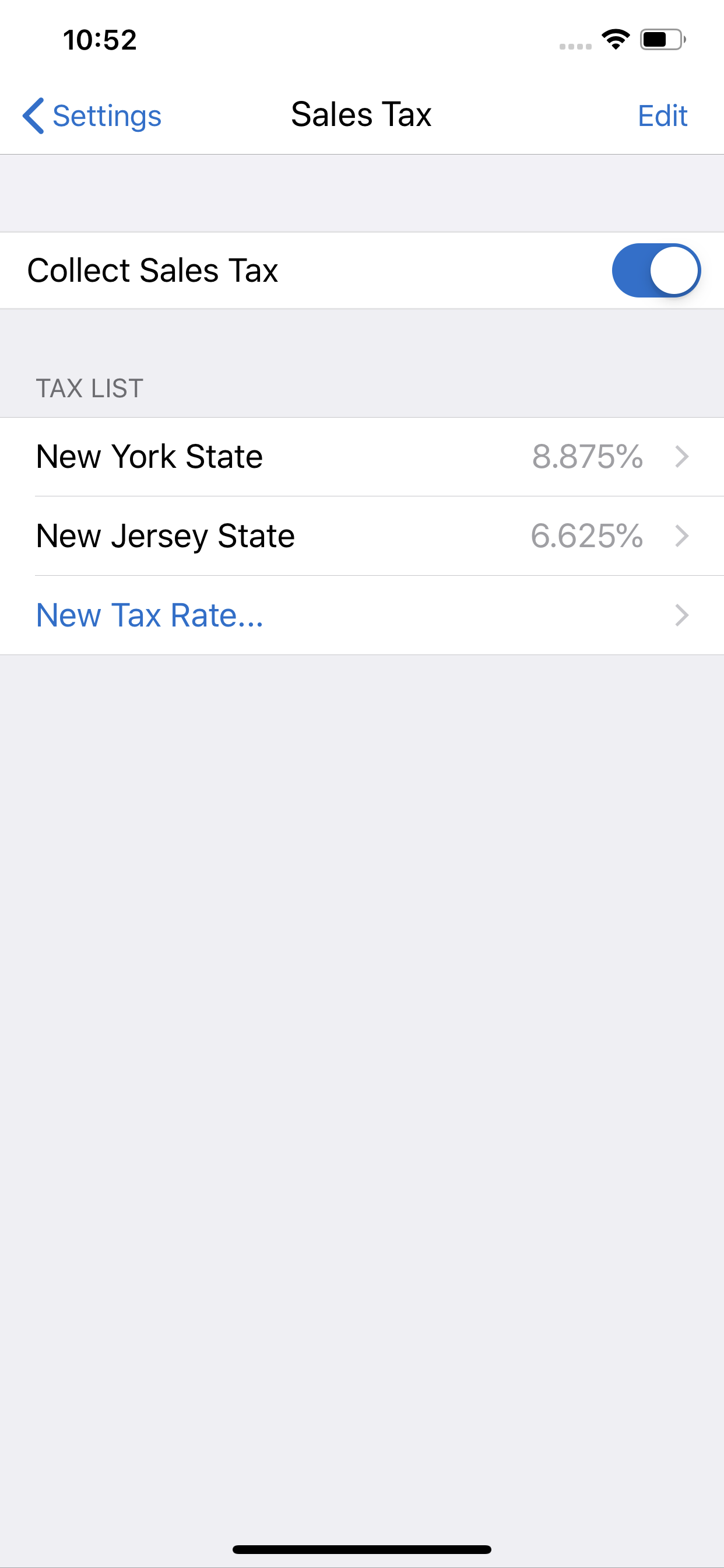Open New York State tax rate

[x=362, y=457]
